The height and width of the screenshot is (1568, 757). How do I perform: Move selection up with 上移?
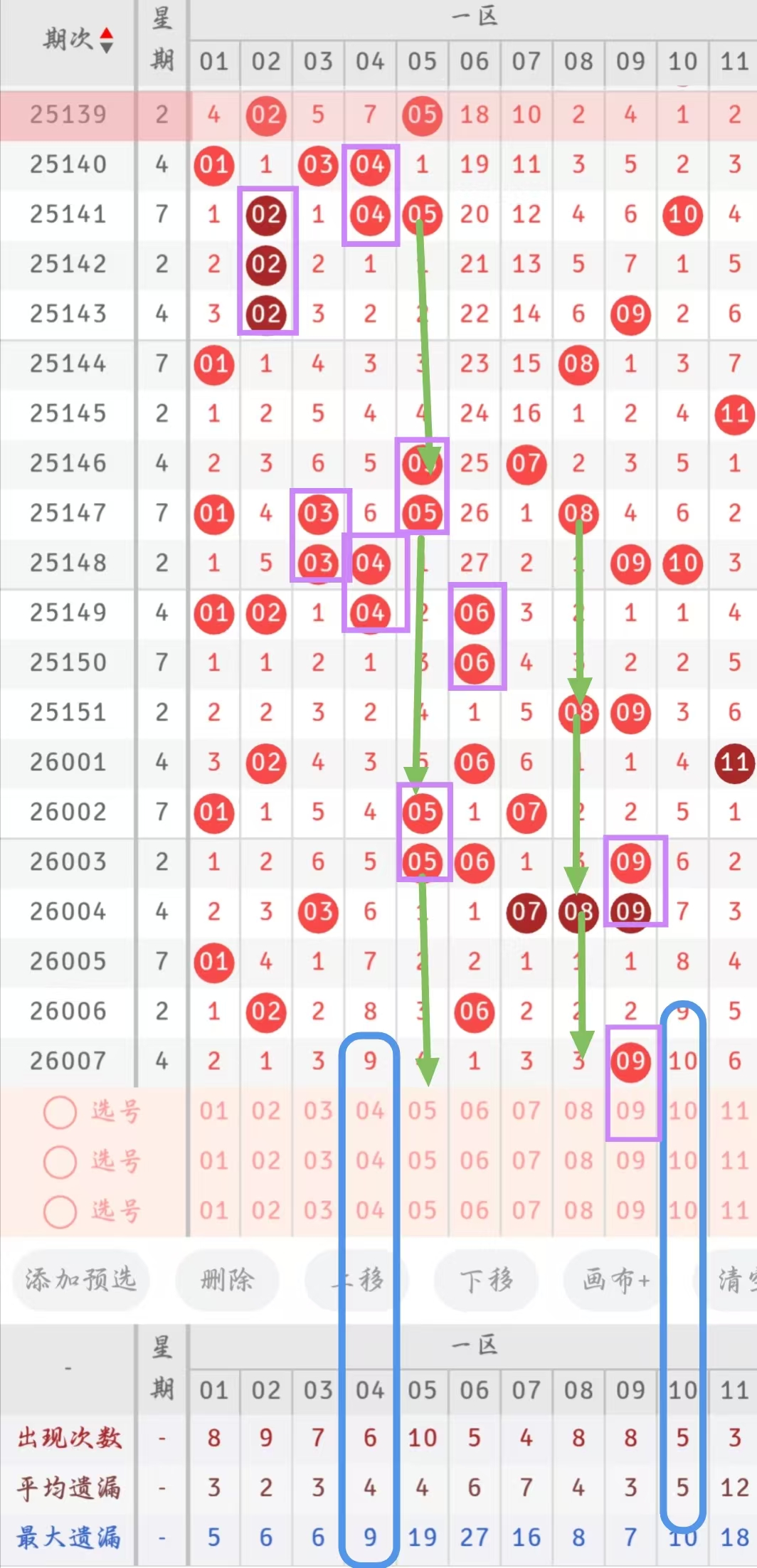[357, 1281]
